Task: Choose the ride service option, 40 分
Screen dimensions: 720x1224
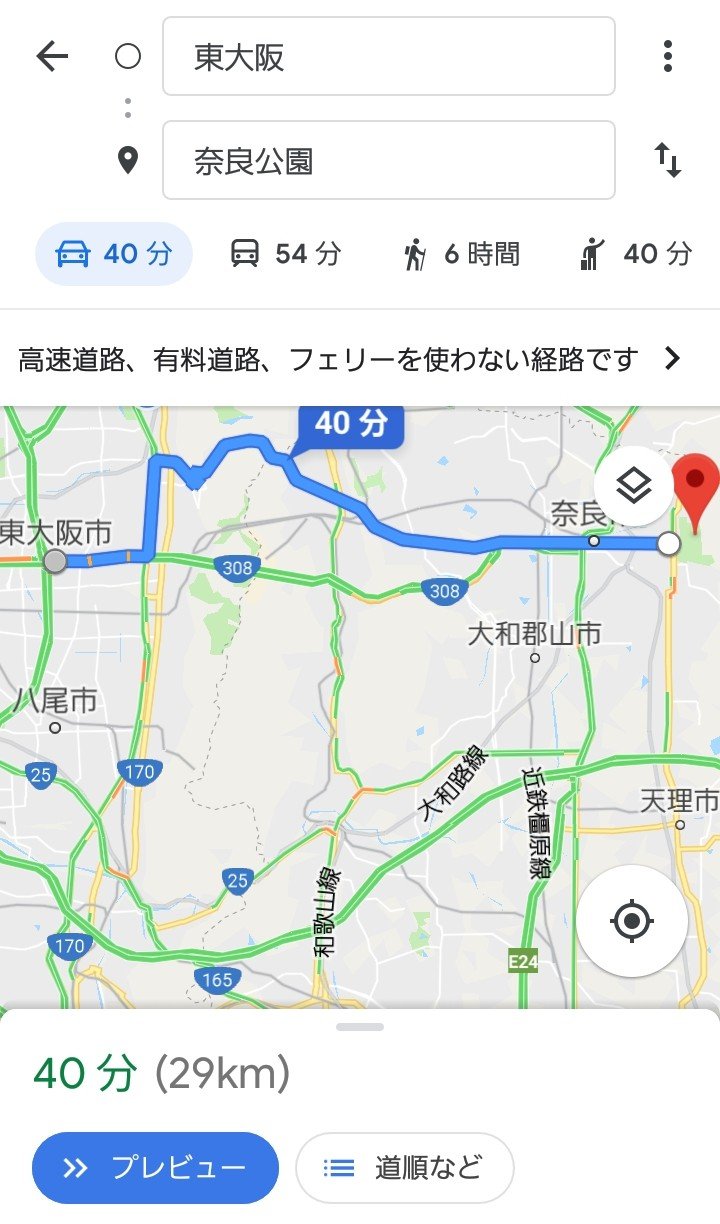Action: [635, 254]
